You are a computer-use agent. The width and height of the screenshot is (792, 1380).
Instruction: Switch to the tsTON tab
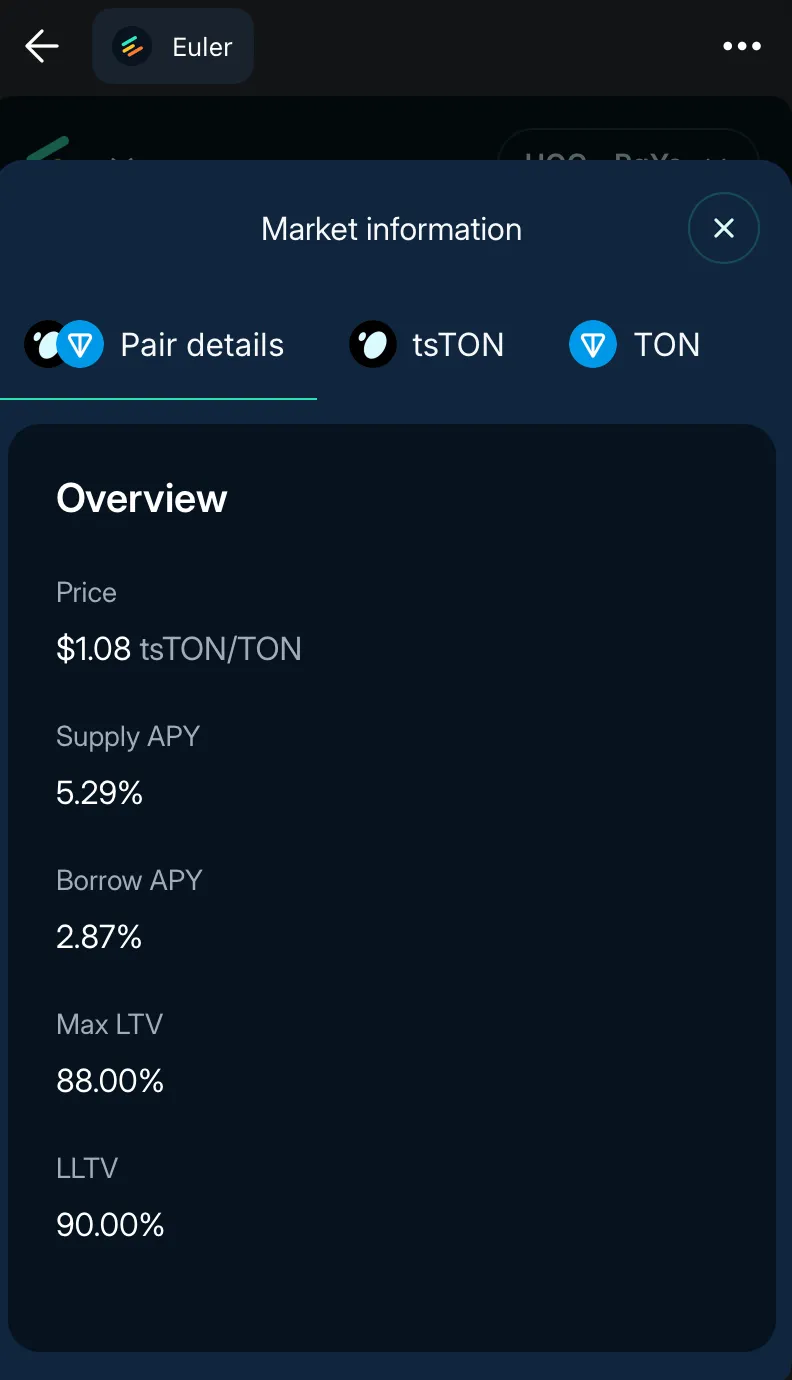(427, 346)
